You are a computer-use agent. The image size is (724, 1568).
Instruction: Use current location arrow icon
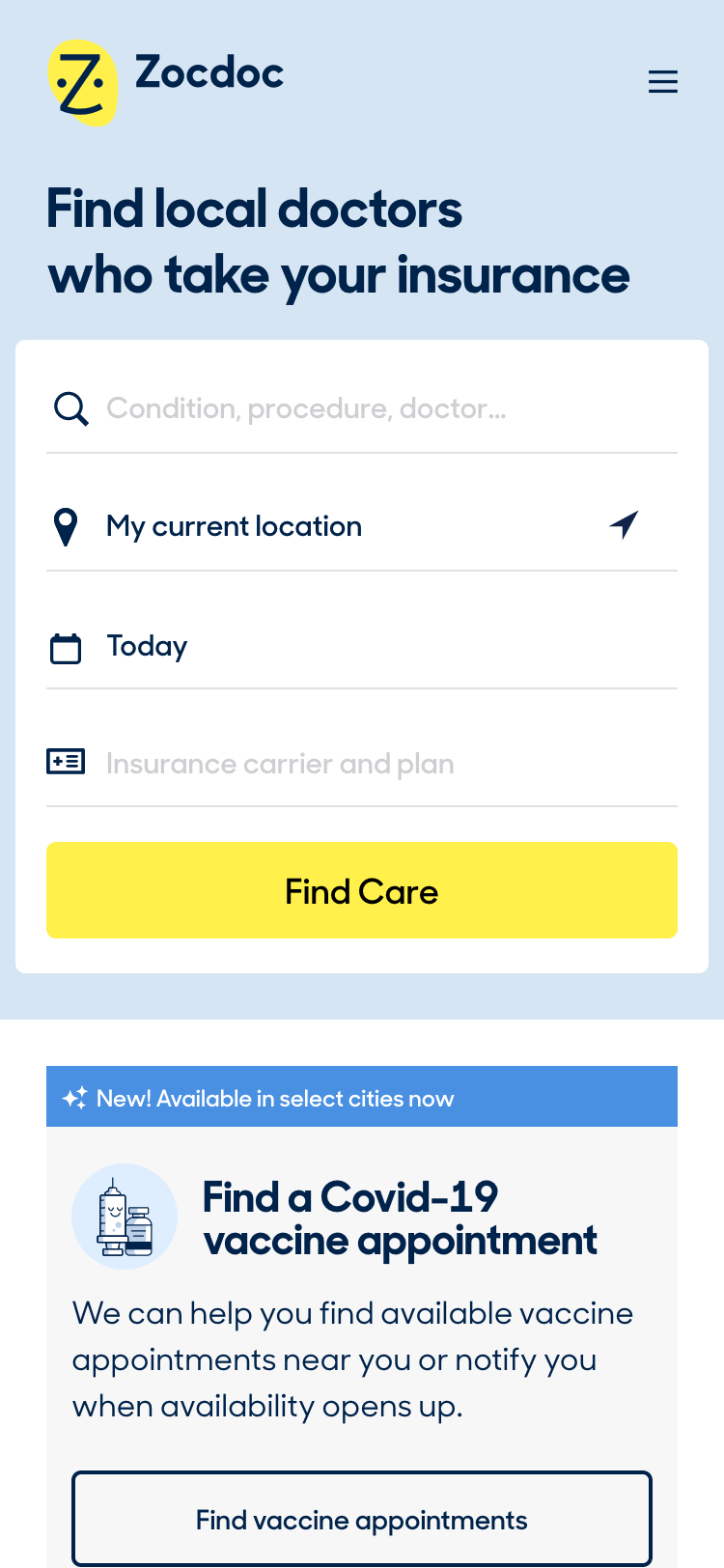(625, 524)
